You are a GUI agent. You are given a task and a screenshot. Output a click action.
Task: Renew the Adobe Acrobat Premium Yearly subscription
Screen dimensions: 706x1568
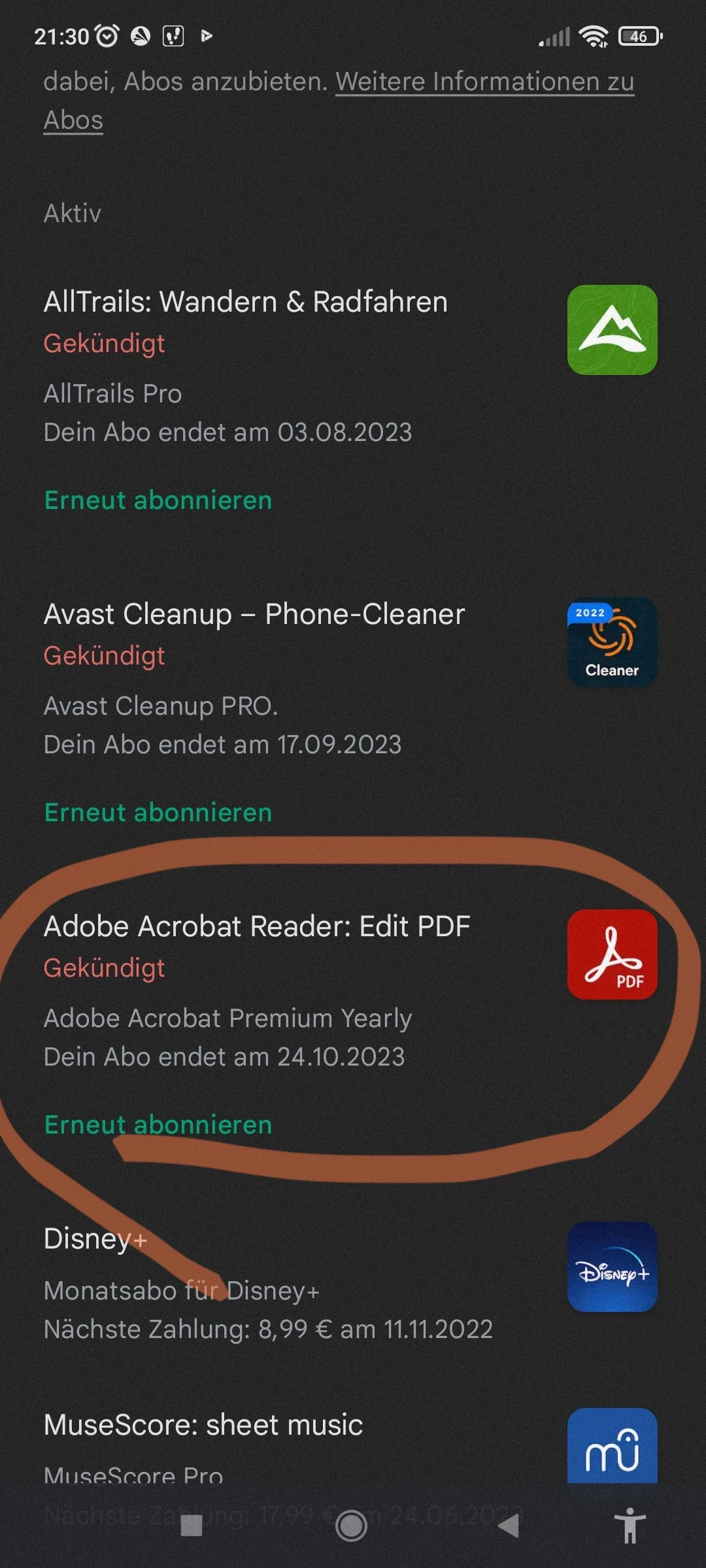158,1125
